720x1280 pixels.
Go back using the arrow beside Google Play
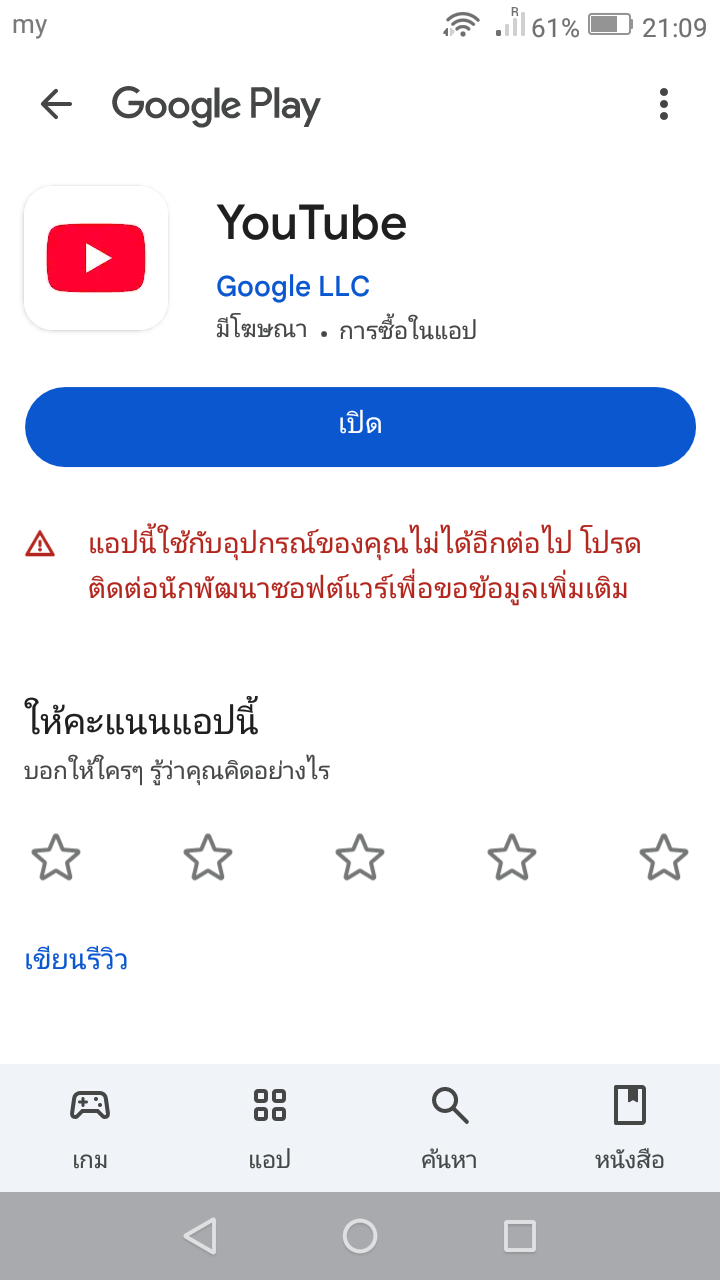click(x=56, y=104)
